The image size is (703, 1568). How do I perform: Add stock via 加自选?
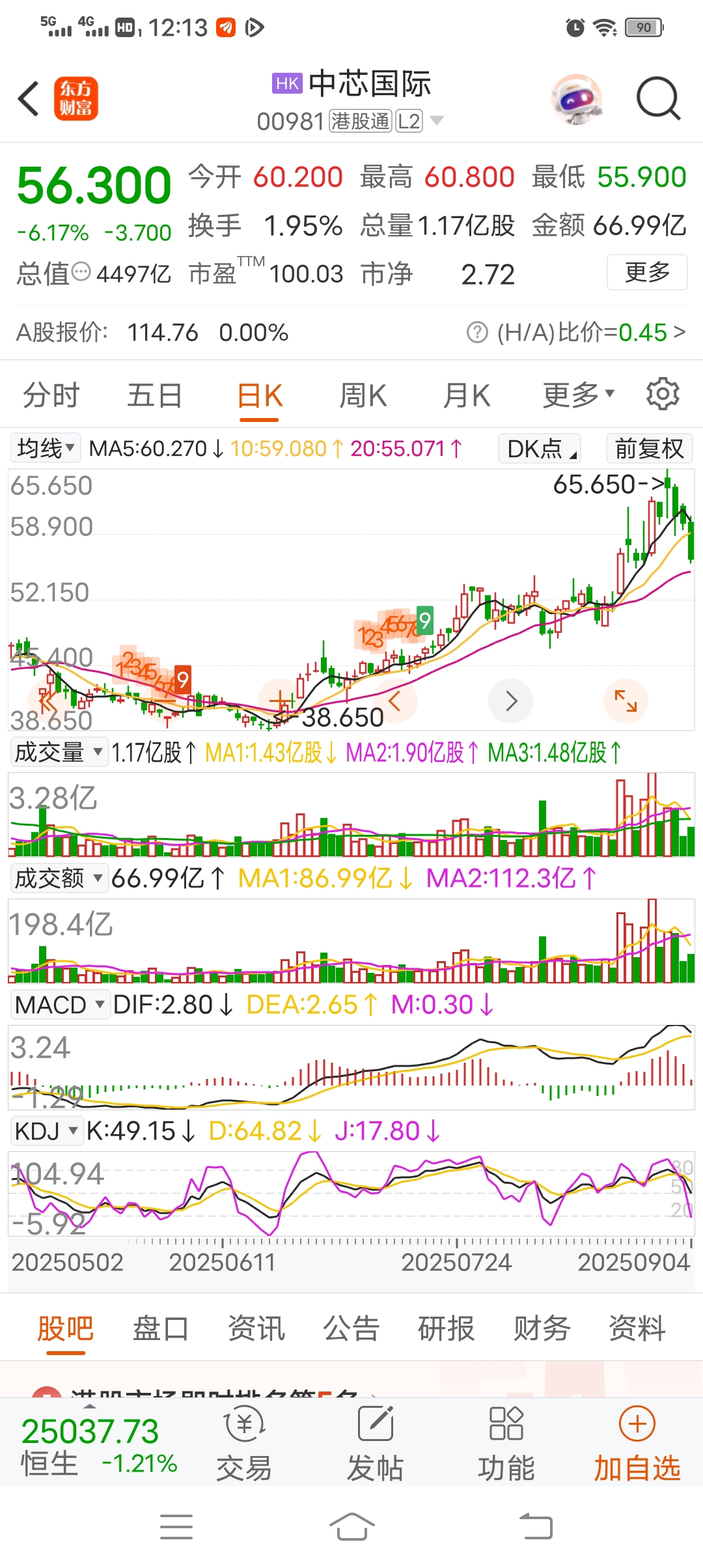pyautogui.click(x=637, y=1444)
